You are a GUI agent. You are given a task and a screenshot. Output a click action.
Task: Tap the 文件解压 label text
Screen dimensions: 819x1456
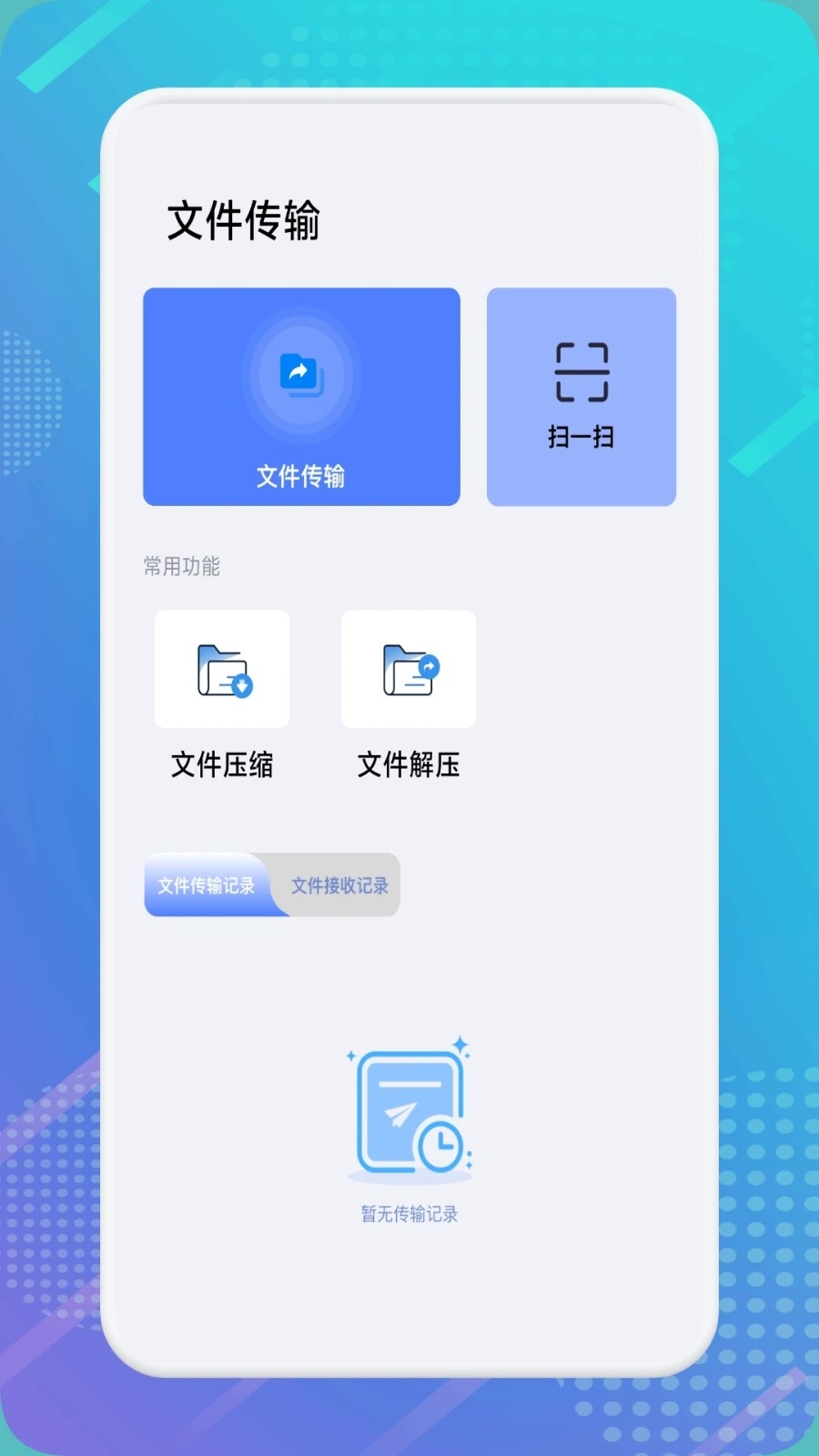pos(408,765)
